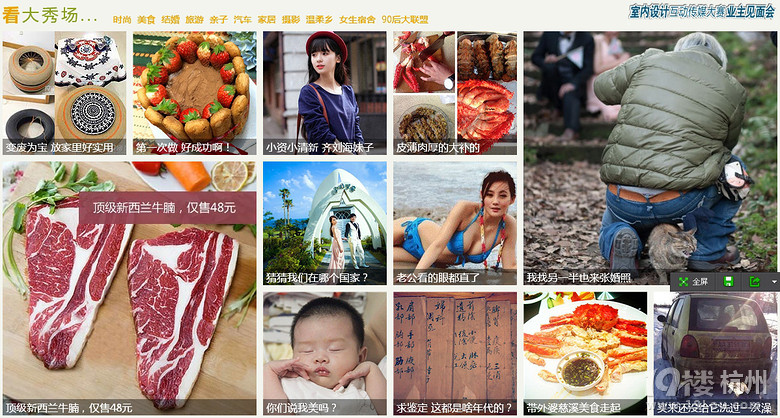Viewport: 780px width, 418px height.
Task: Select the 摄影 category link
Action: point(291,19)
